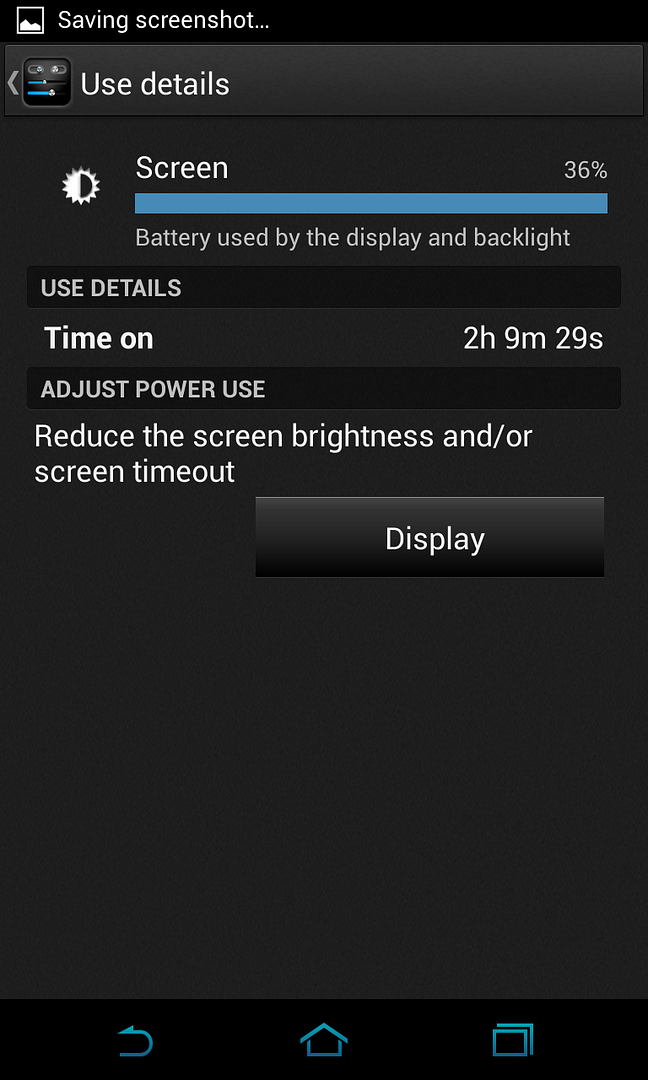Open the Display settings button
This screenshot has width=648, height=1080.
(430, 538)
